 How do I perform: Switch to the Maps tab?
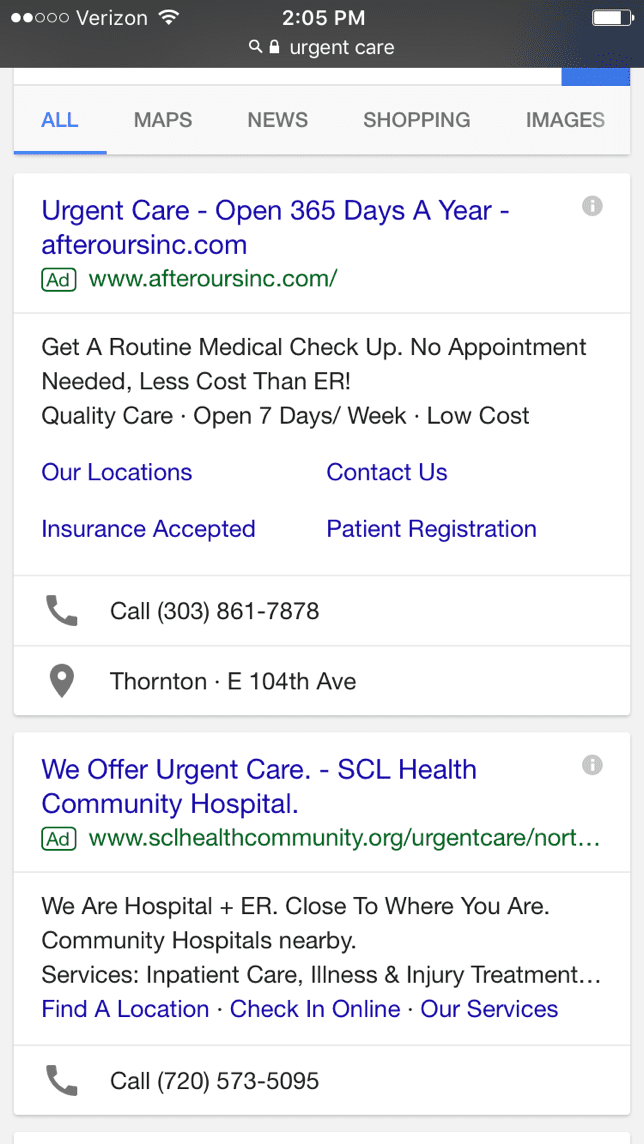[x=163, y=120]
